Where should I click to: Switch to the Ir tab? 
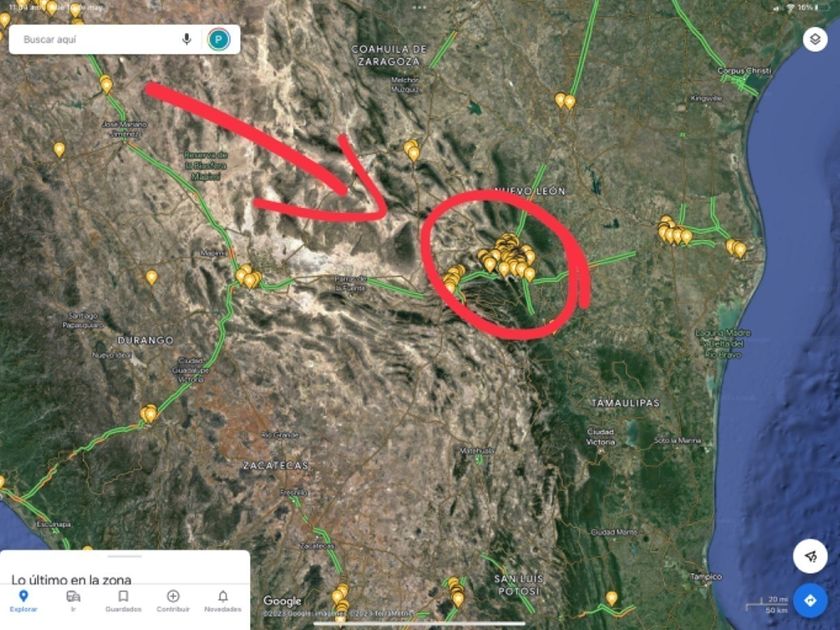(73, 601)
